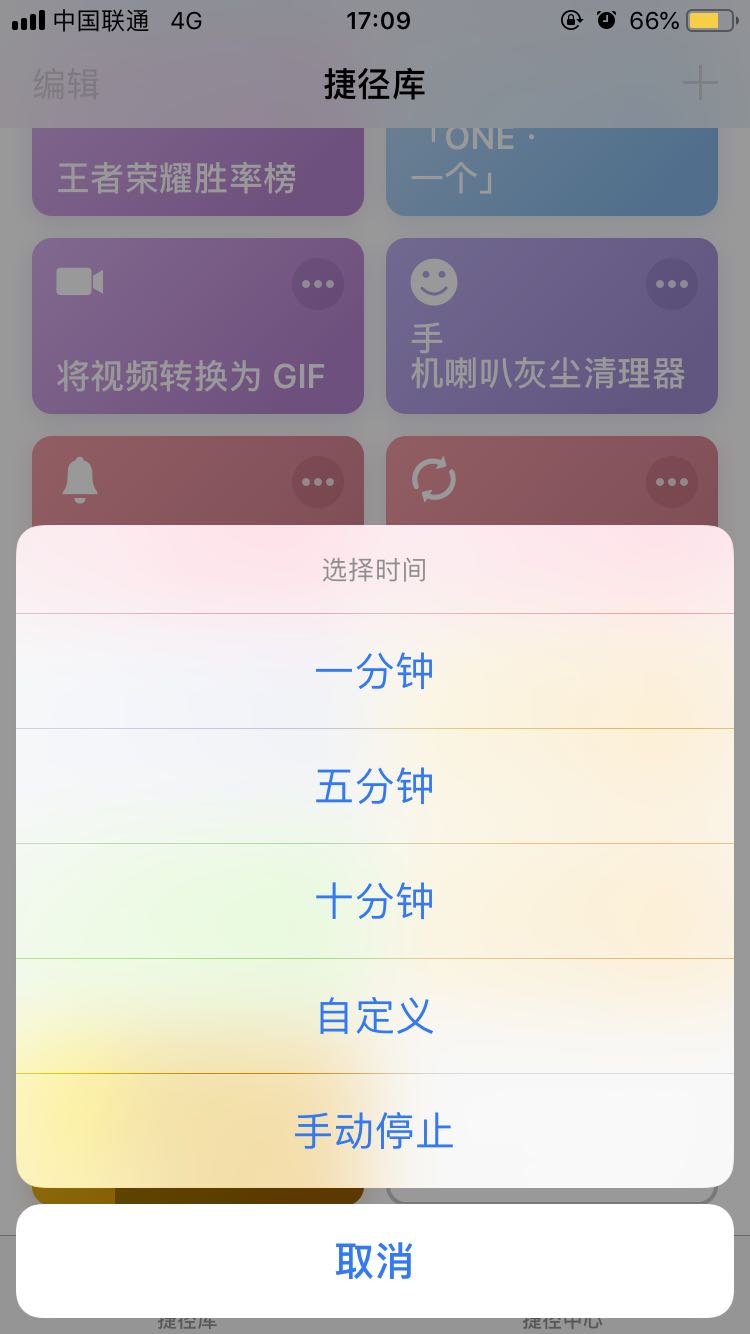The image size is (750, 1334).
Task: Select 自定义 to set a custom time
Action: [x=375, y=1016]
